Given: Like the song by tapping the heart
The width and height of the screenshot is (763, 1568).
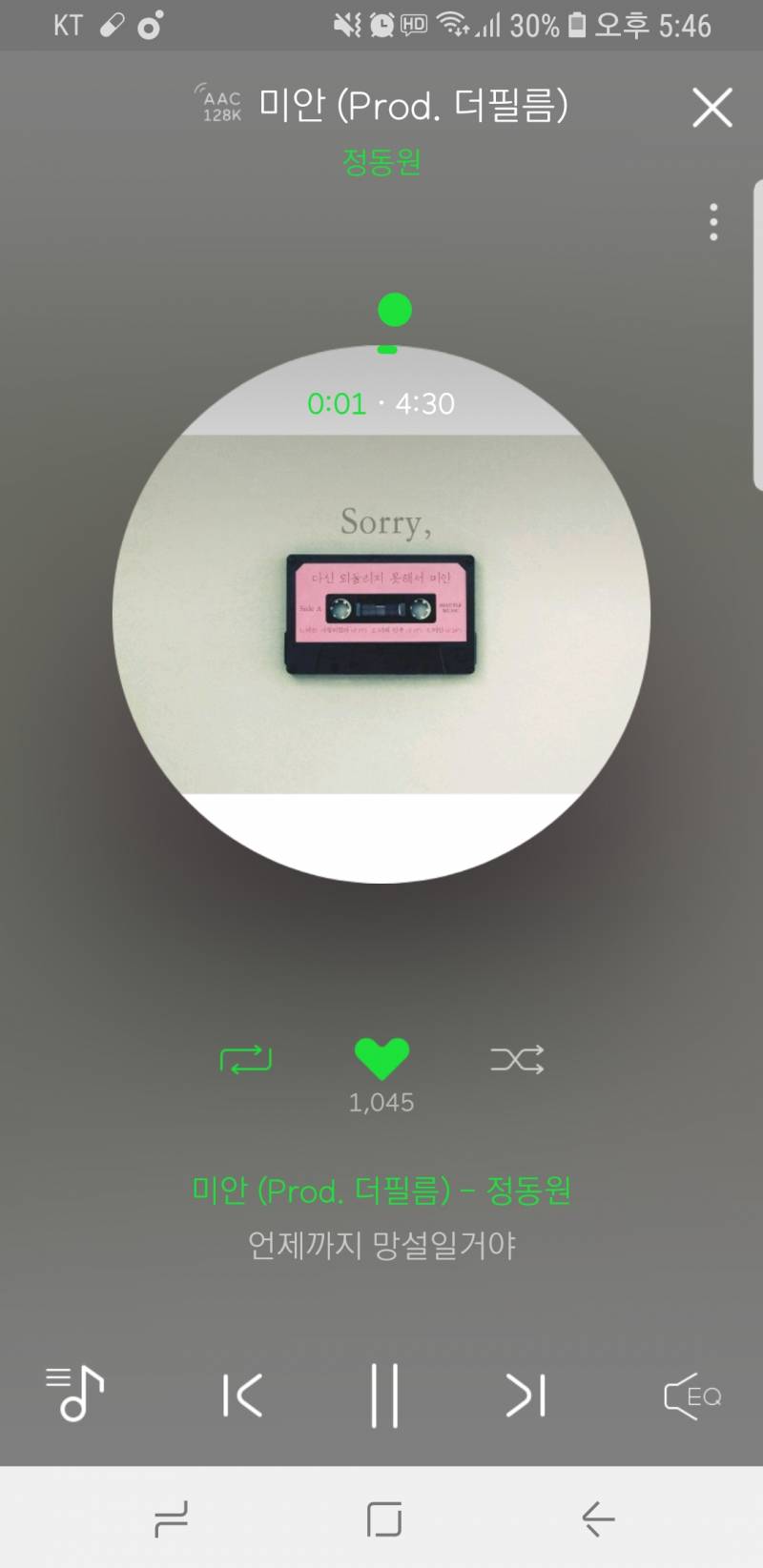Looking at the screenshot, I should click(381, 1055).
